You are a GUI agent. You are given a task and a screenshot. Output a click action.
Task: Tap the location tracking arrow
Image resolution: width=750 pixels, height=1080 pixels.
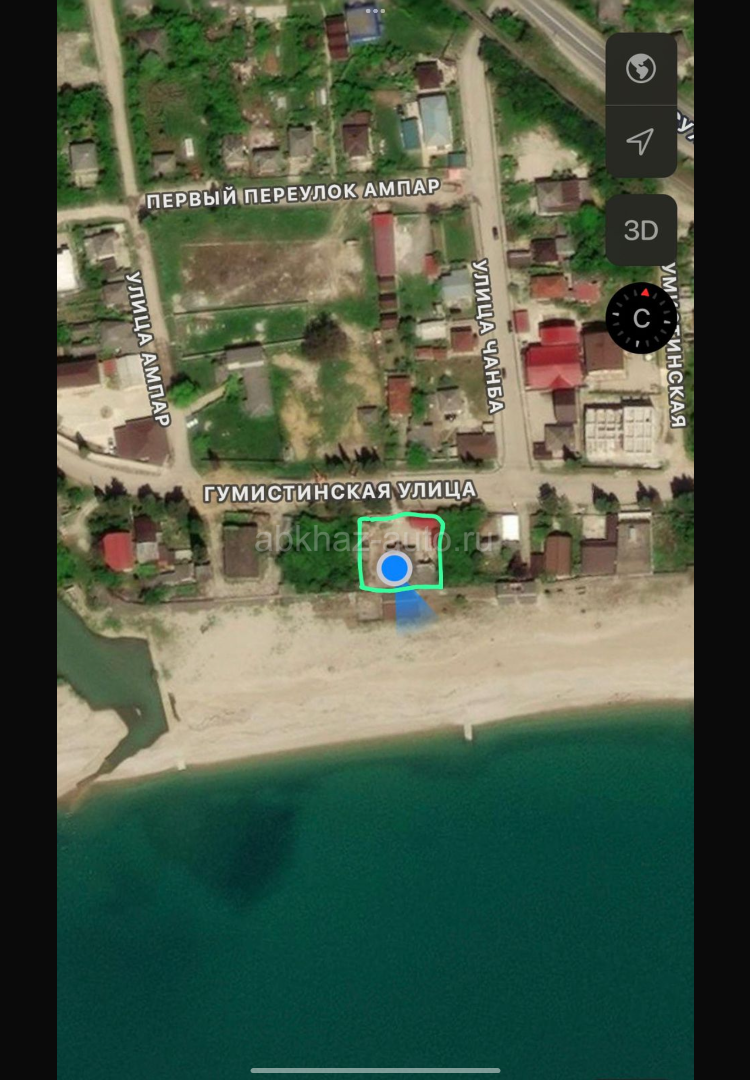click(641, 141)
